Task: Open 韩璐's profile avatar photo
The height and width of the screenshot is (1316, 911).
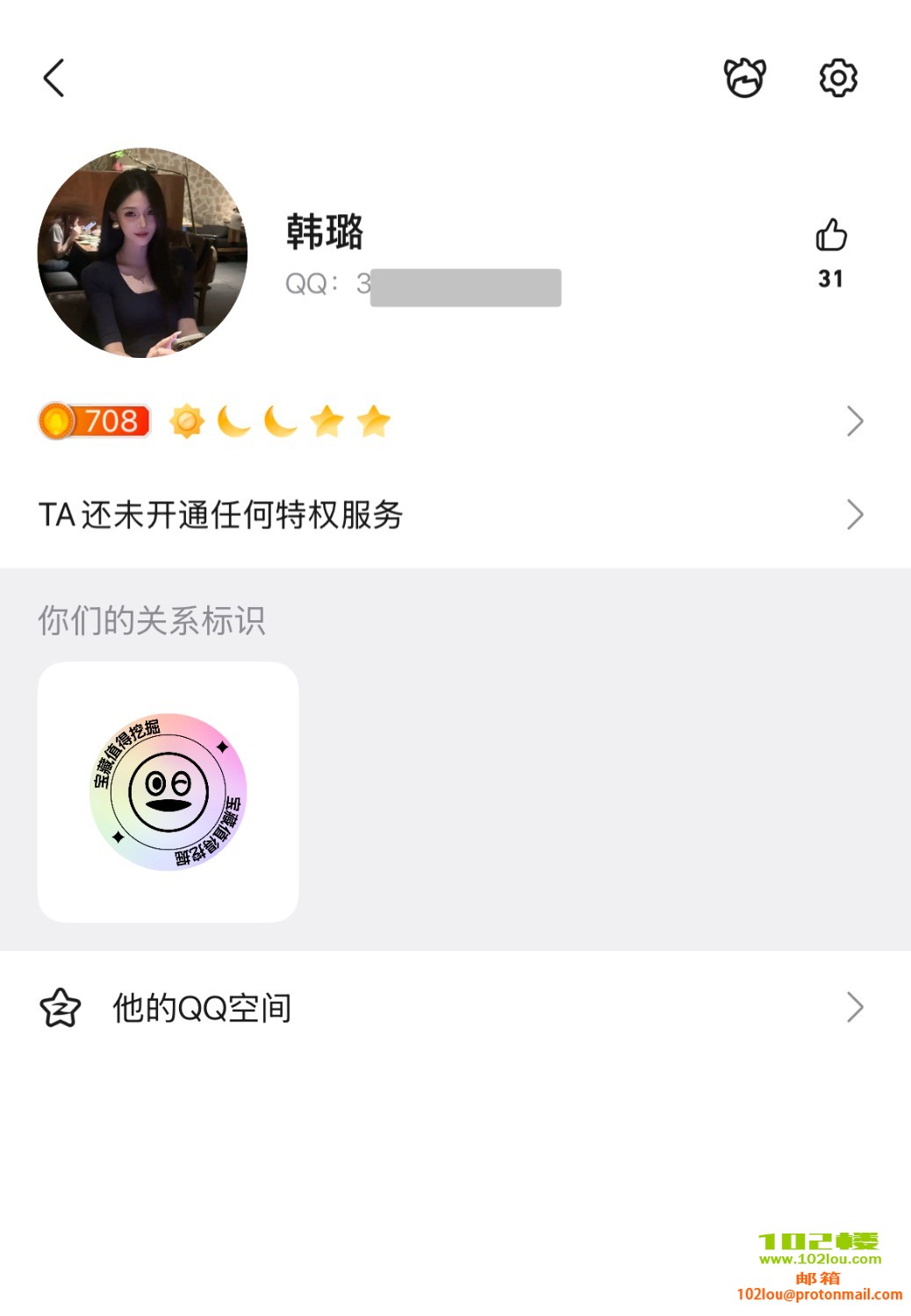Action: click(x=142, y=253)
